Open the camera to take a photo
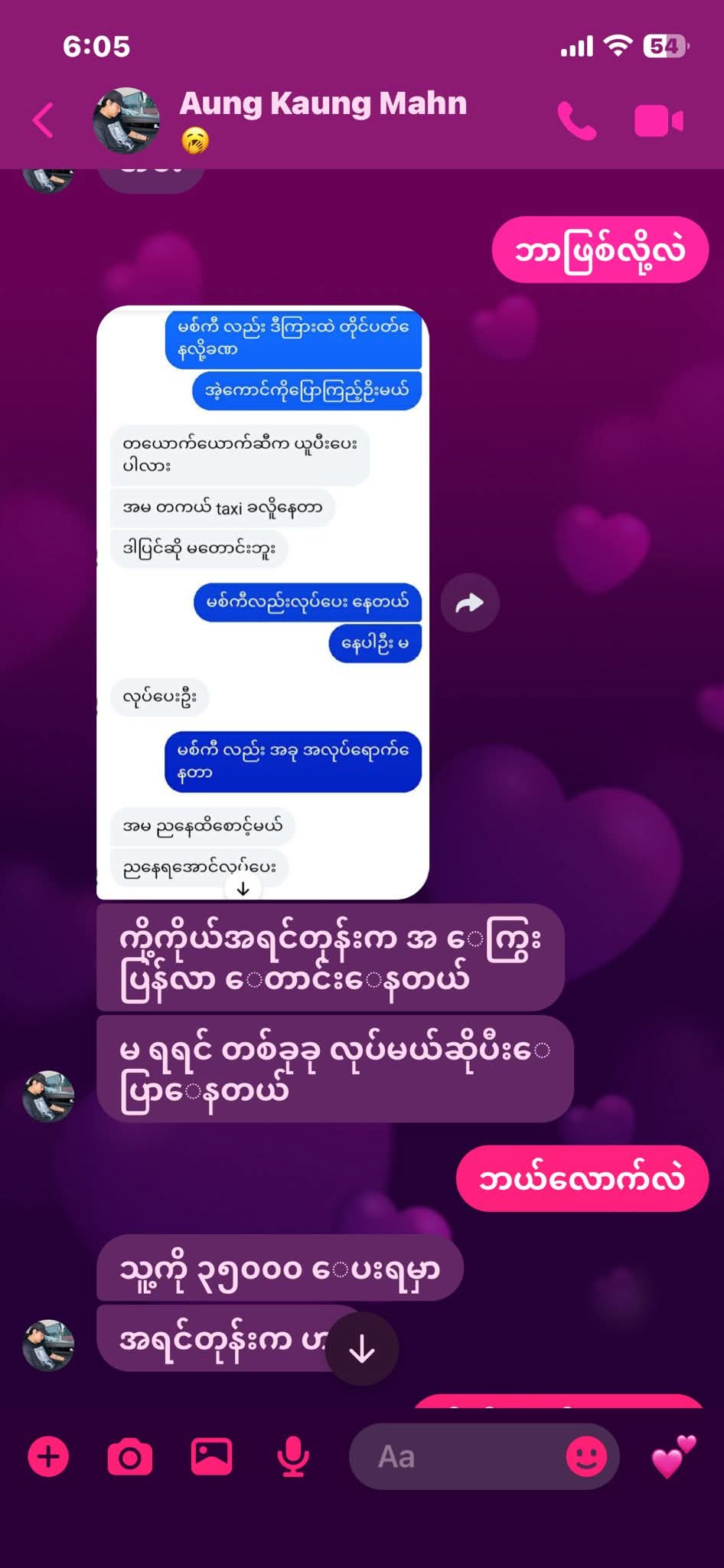The width and height of the screenshot is (724, 1568). point(129,1456)
